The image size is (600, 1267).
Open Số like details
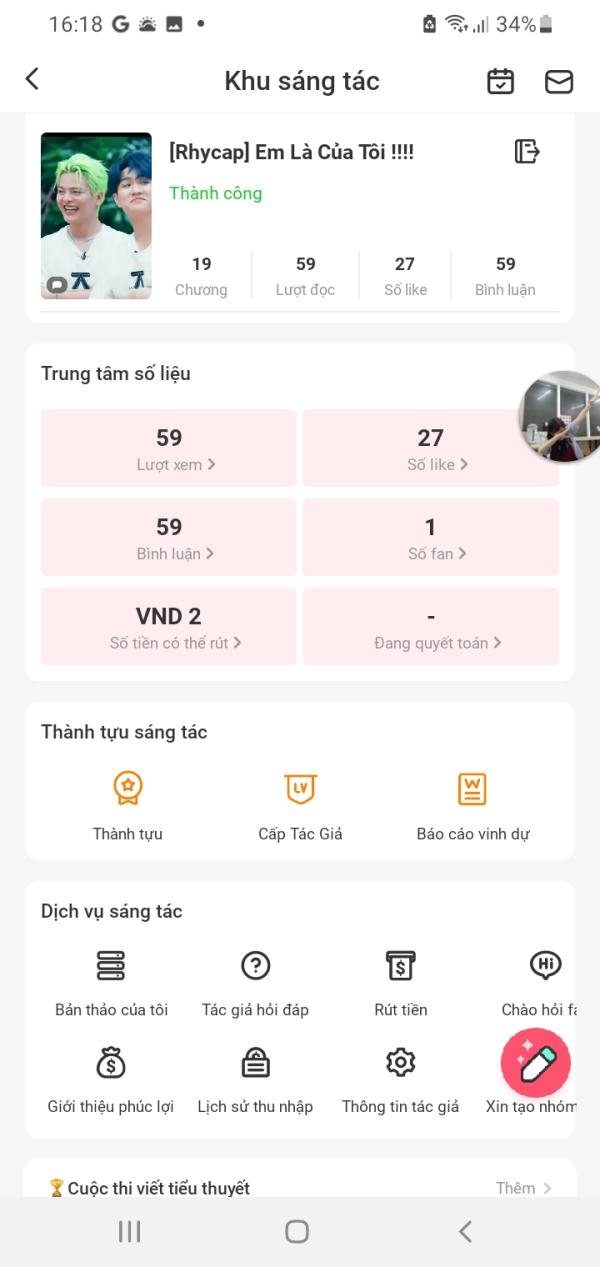[x=430, y=448]
